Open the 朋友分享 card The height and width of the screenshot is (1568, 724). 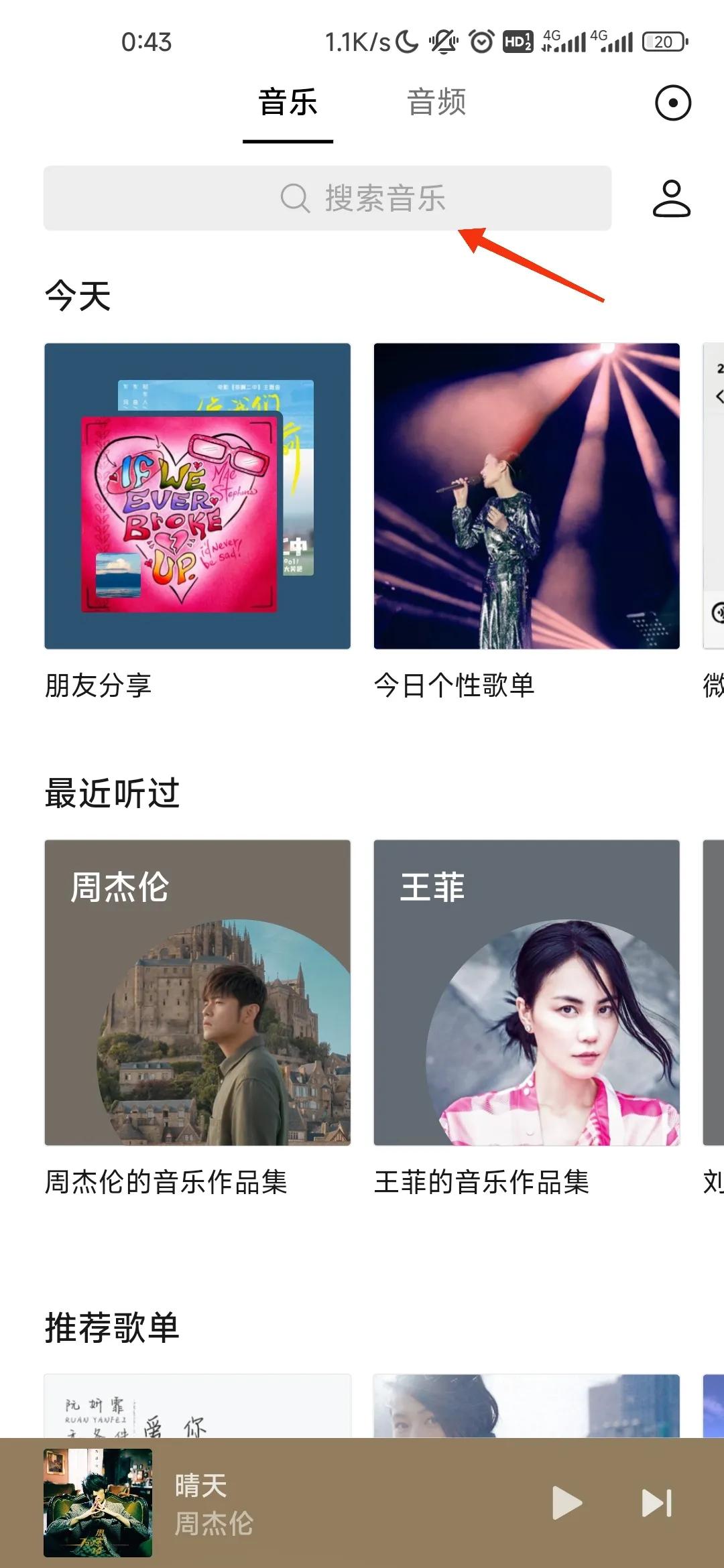(x=196, y=496)
